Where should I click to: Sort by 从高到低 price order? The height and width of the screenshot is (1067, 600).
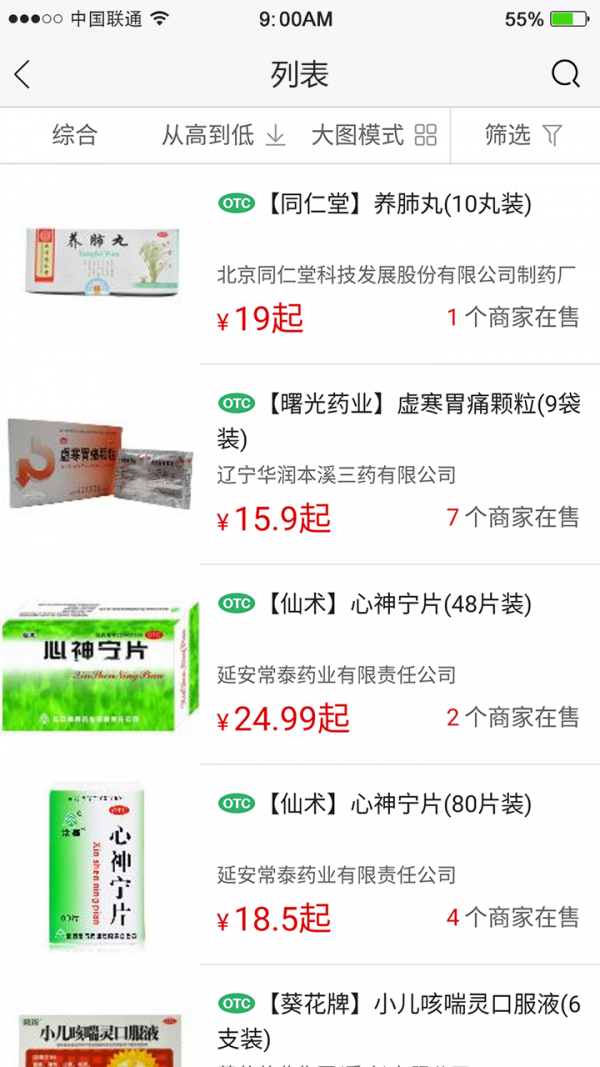click(223, 135)
